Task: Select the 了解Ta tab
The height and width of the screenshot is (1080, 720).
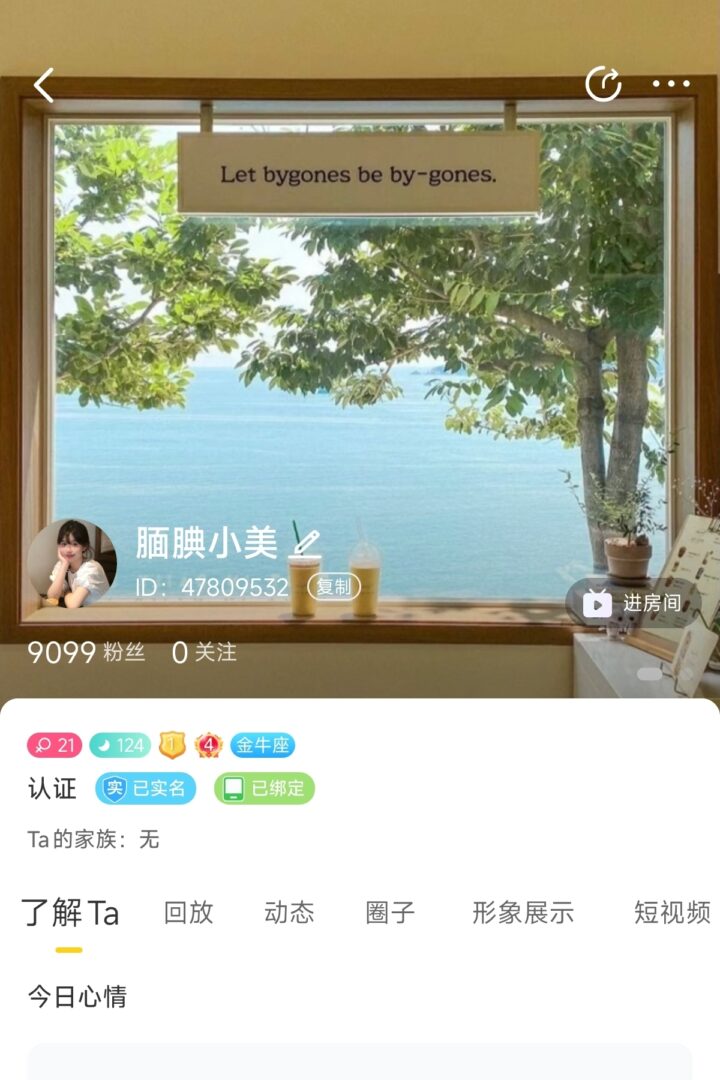Action: (x=70, y=913)
